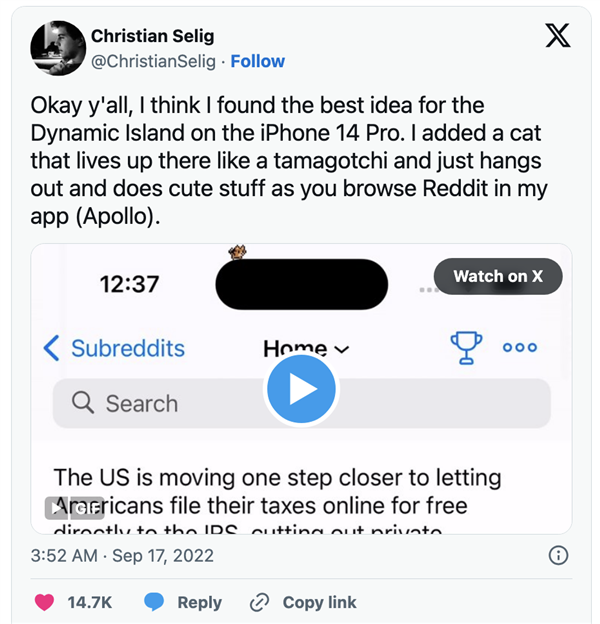600x624 pixels.
Task: Follow Christian Selig
Action: pyautogui.click(x=257, y=61)
